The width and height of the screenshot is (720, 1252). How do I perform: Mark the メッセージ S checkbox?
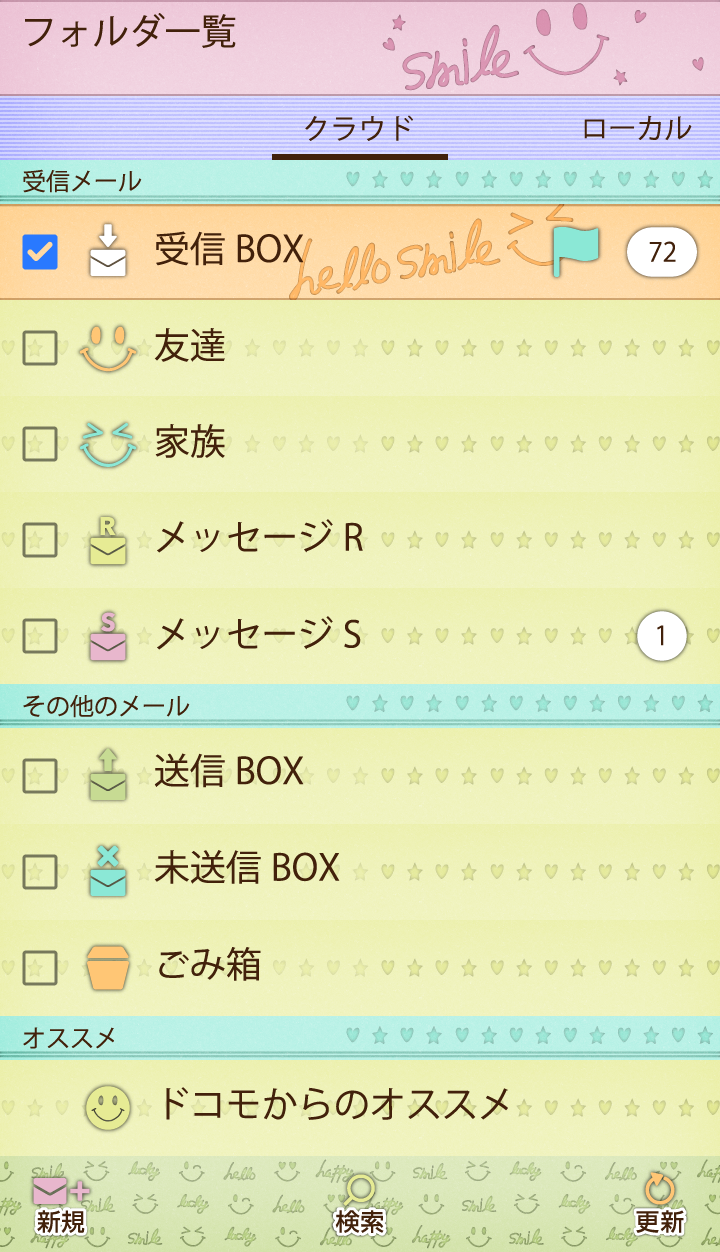coord(40,635)
